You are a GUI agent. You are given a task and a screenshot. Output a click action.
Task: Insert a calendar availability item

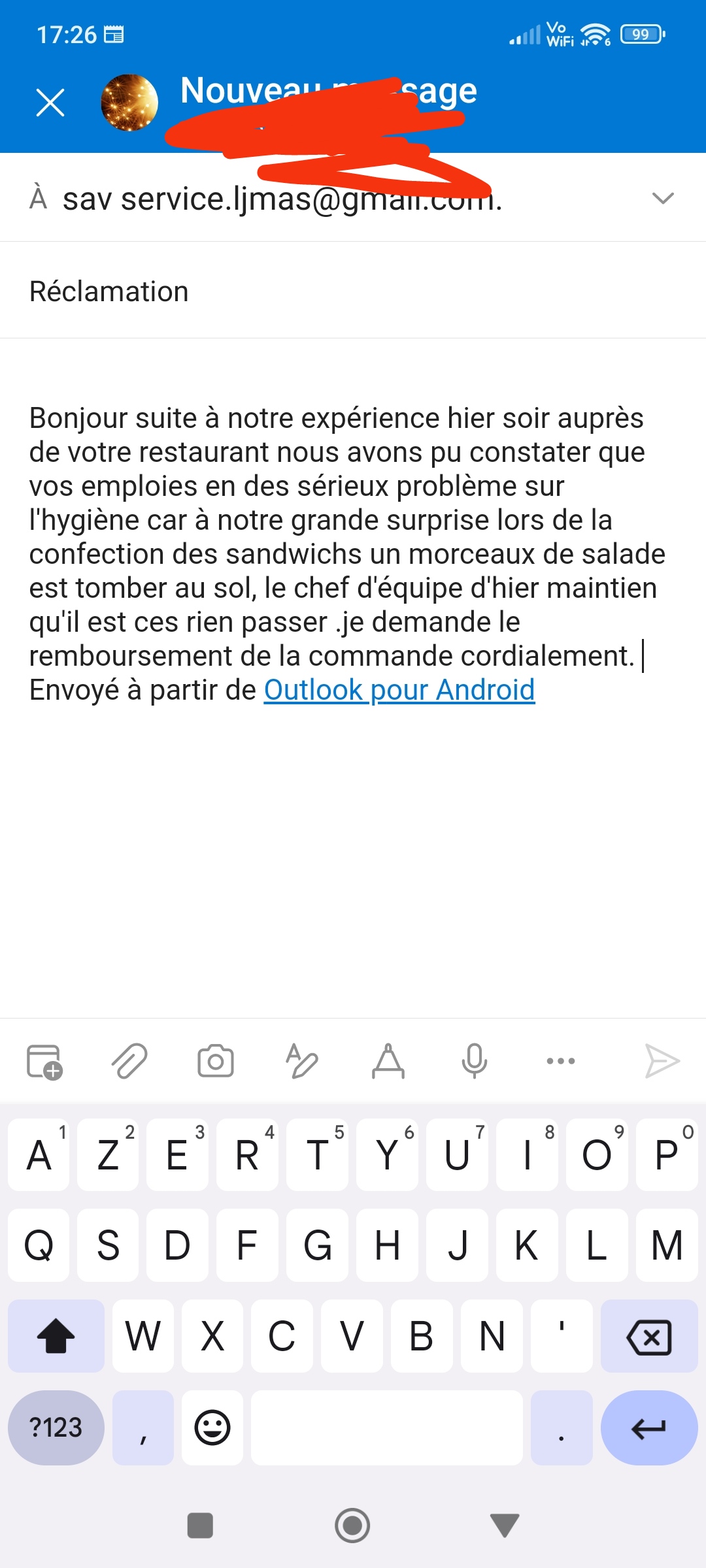[x=44, y=1061]
